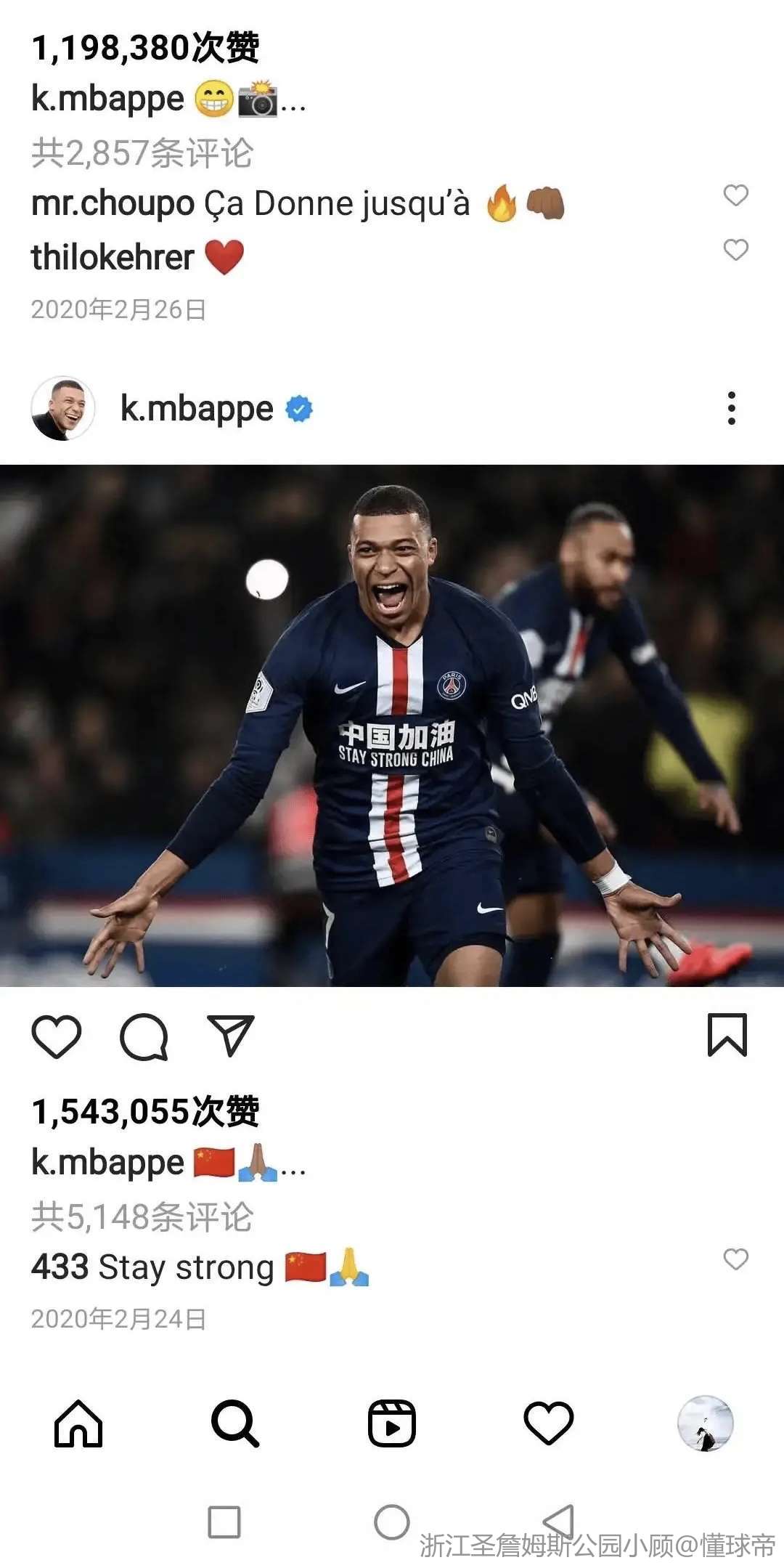Switch to my profile tab
Viewport: 784px width, 1568px height.
tap(705, 1423)
